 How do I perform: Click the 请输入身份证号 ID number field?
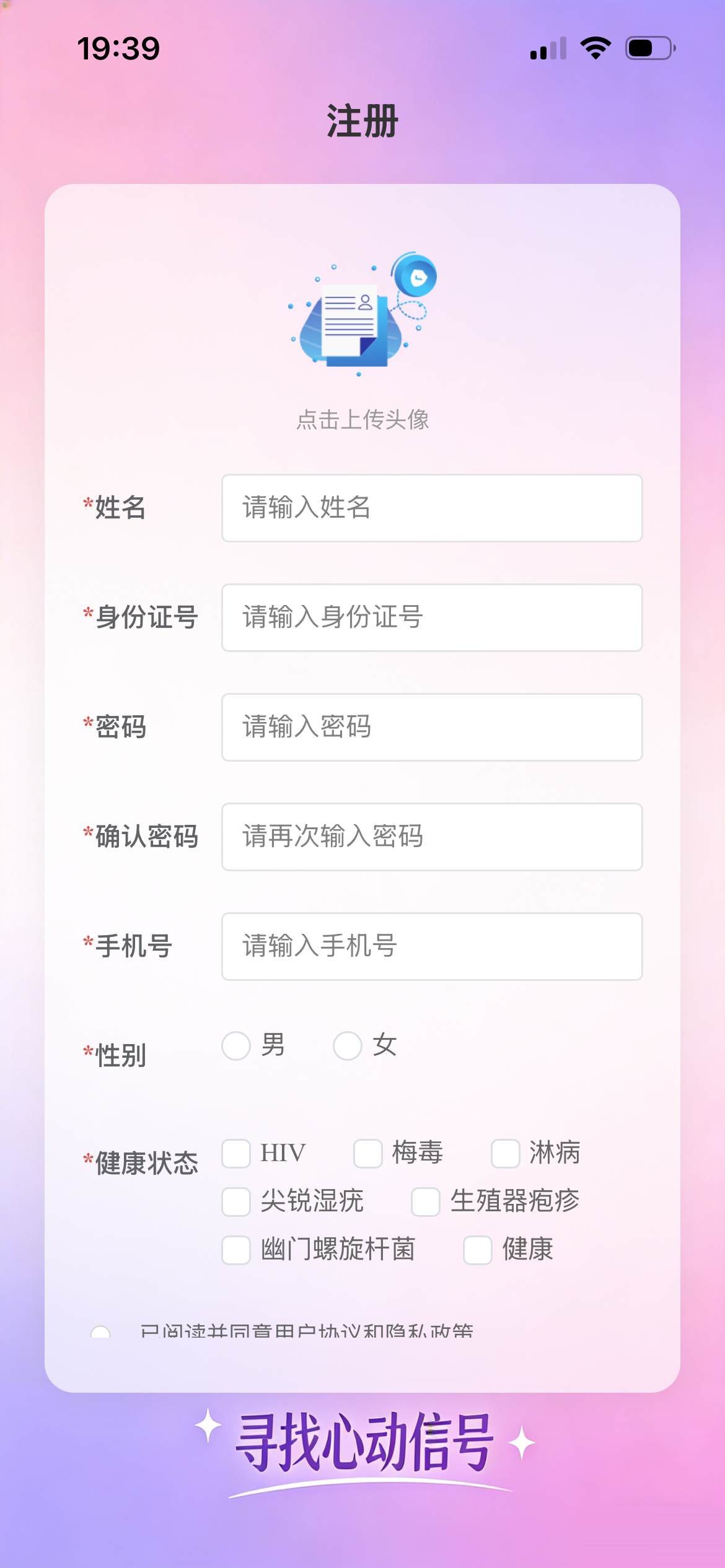(431, 617)
